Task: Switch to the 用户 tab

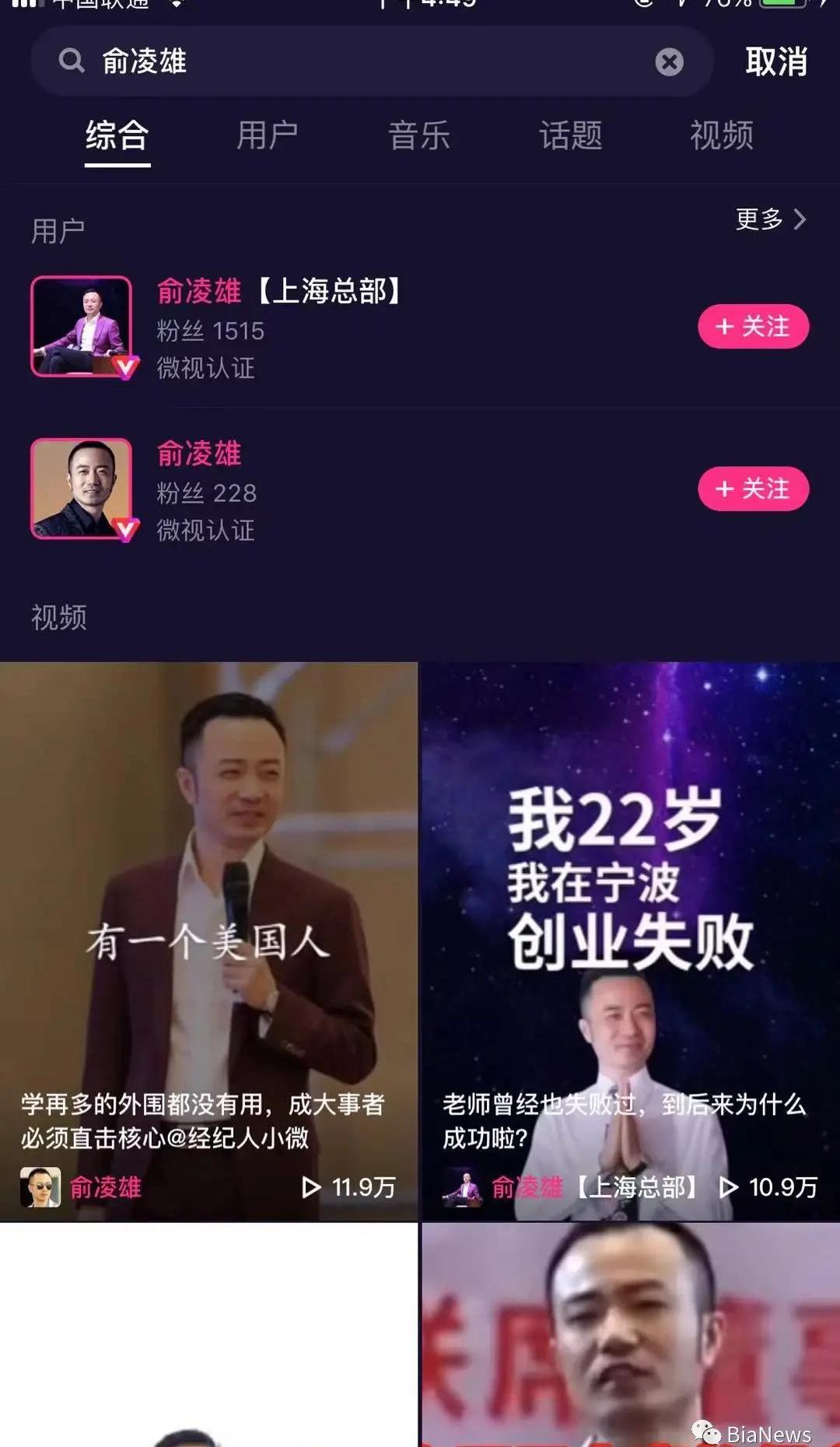Action: [267, 135]
